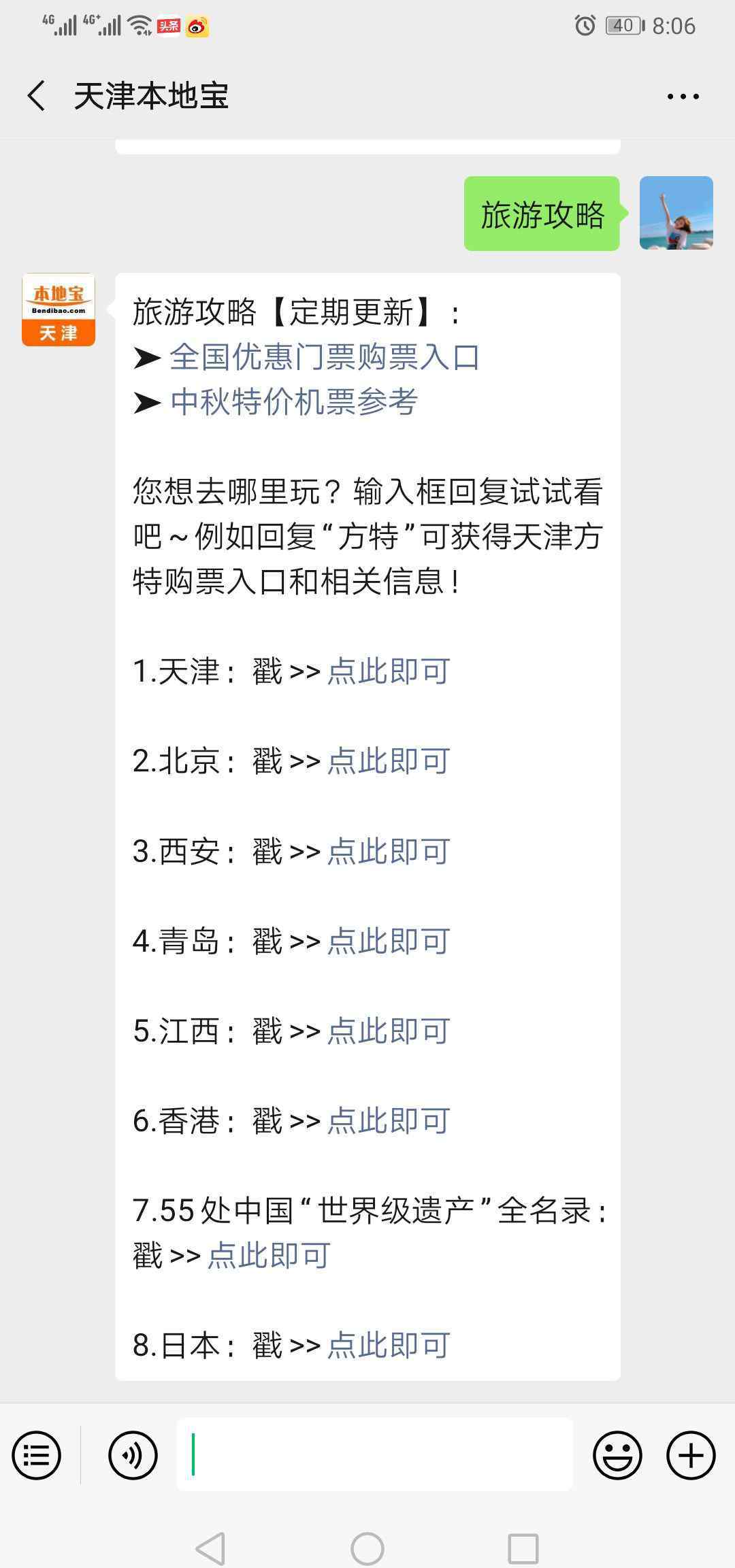This screenshot has width=735, height=1568.
Task: Go back from 天津本地宝 chat
Action: [37, 95]
